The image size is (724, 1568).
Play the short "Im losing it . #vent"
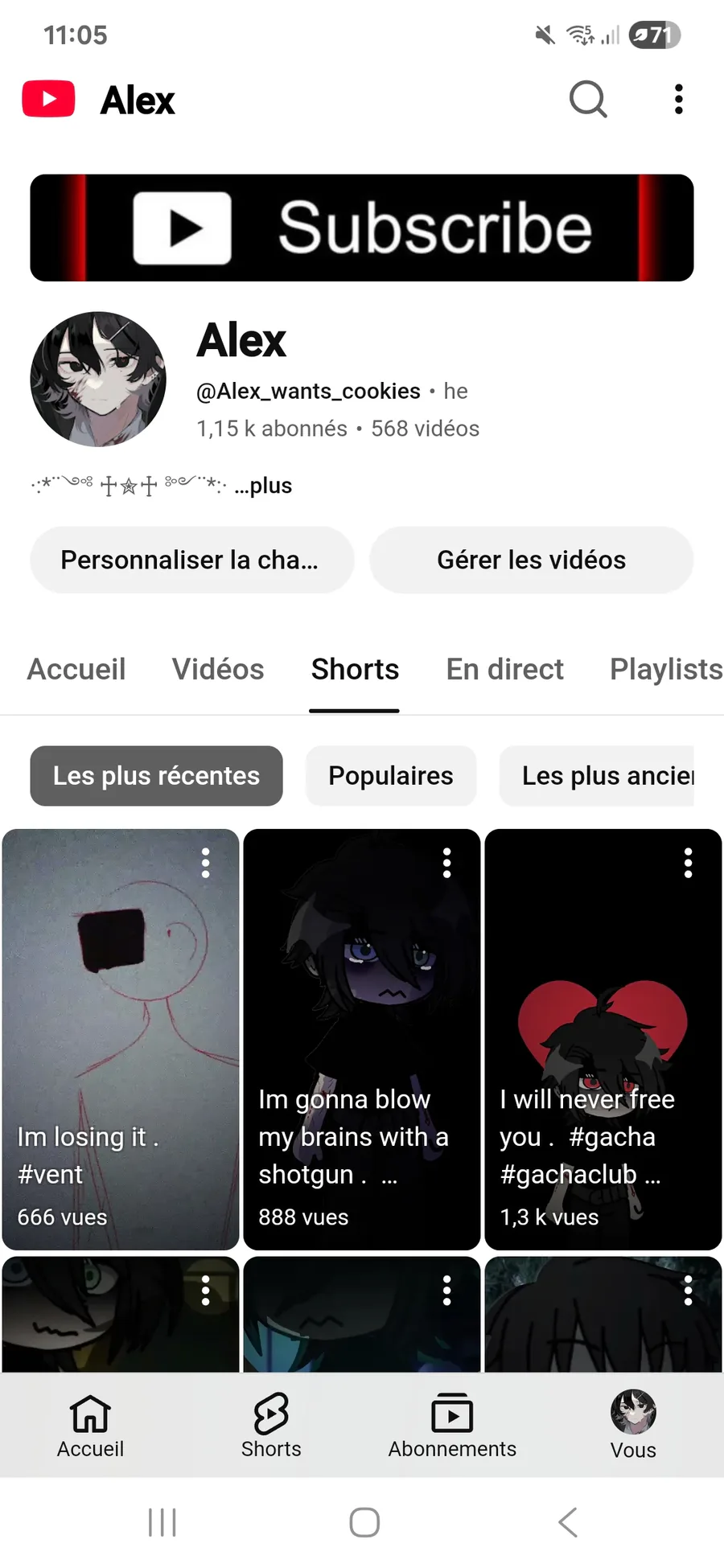[x=121, y=1037]
